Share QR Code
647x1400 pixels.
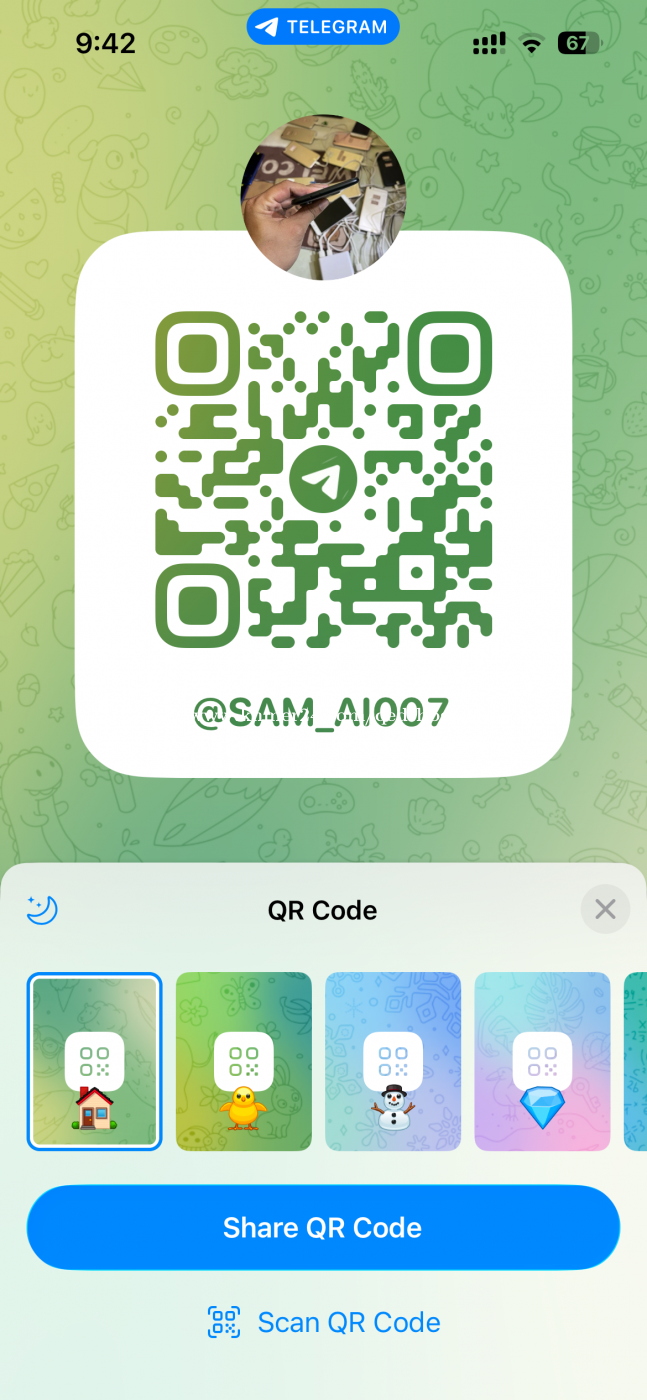coord(323,1228)
